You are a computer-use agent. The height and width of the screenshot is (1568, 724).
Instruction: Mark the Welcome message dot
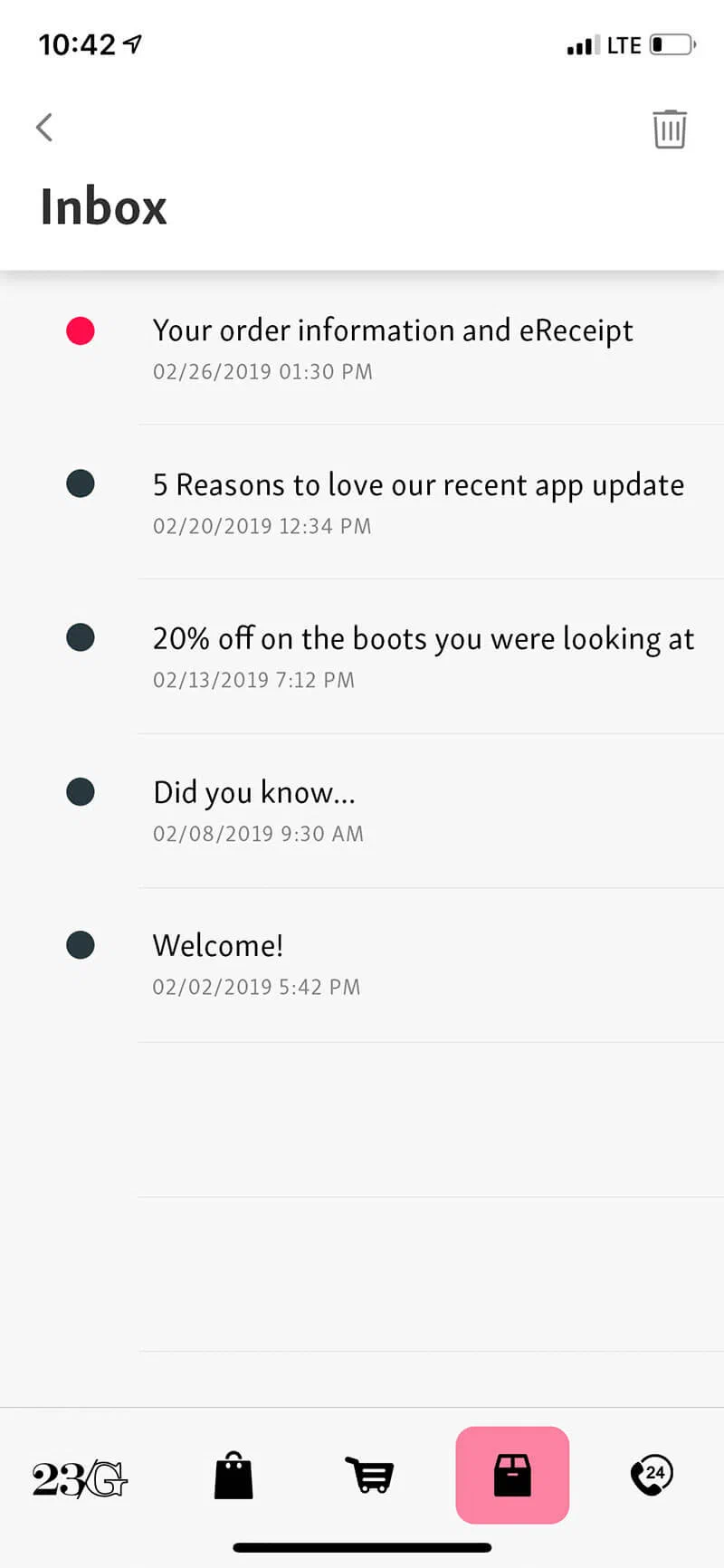click(x=80, y=944)
